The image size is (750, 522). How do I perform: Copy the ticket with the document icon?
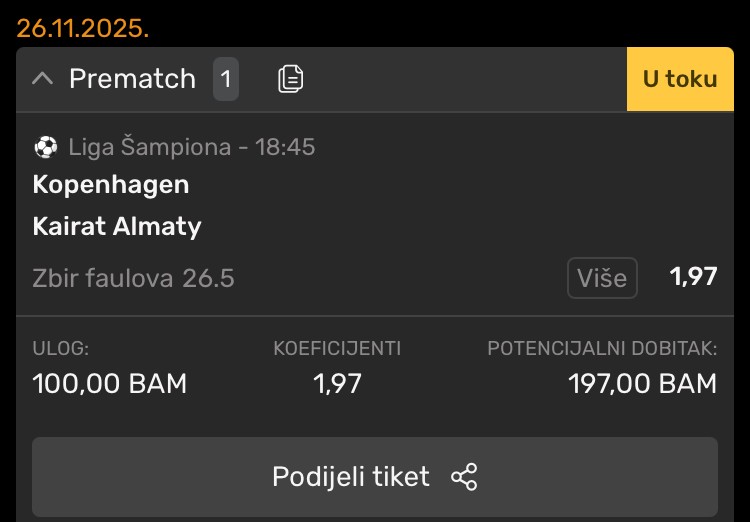(x=290, y=79)
